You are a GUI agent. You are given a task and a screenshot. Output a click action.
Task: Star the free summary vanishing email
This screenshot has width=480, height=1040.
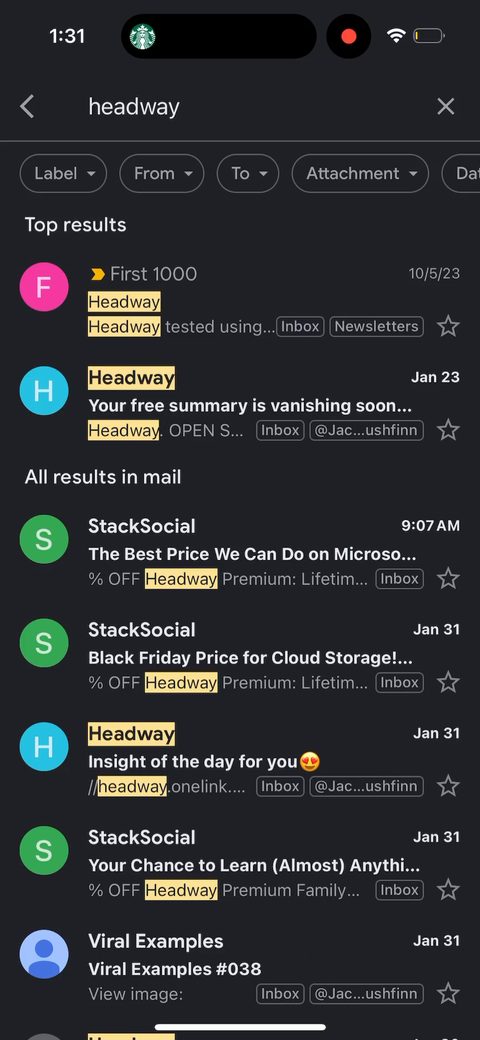click(x=448, y=430)
